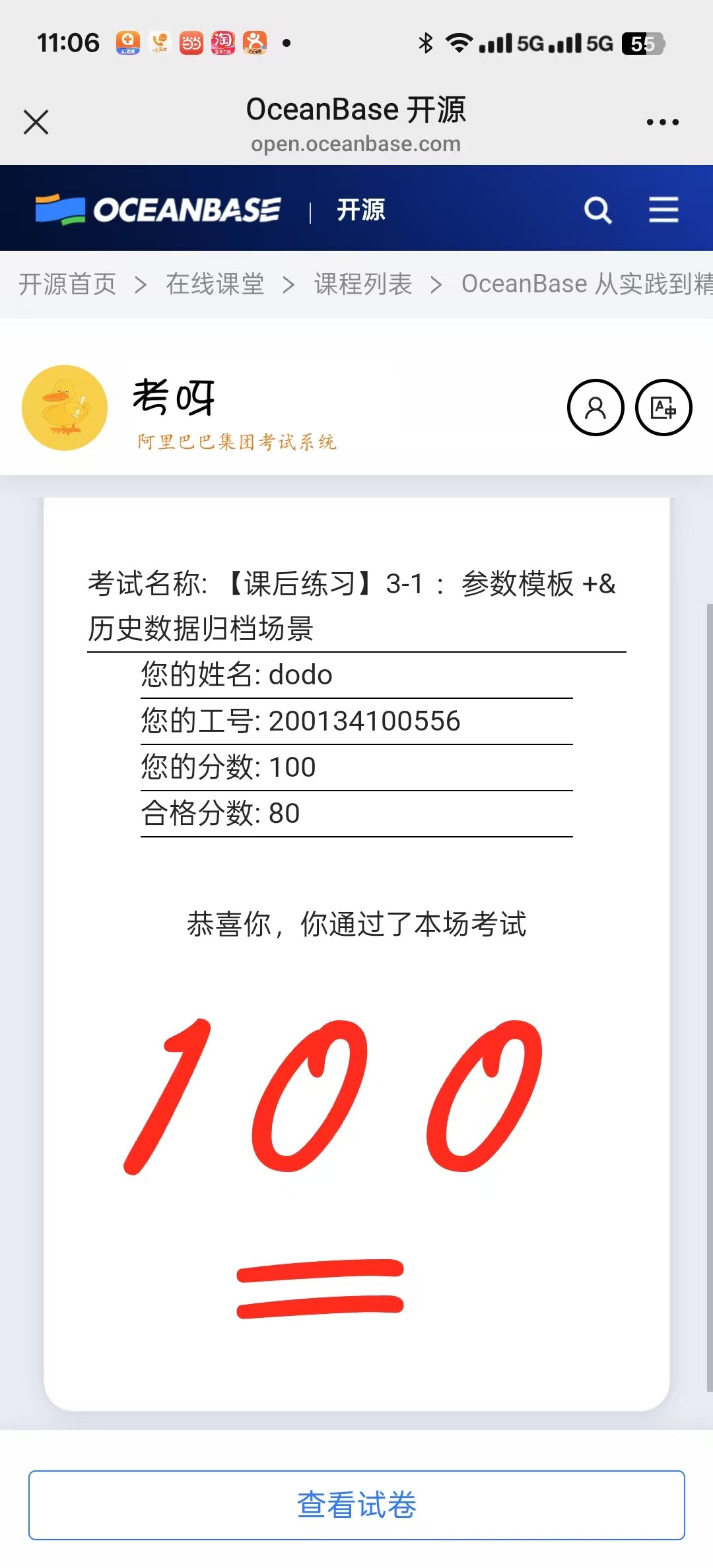Open 在线课堂 breadcrumb link

coord(215,284)
